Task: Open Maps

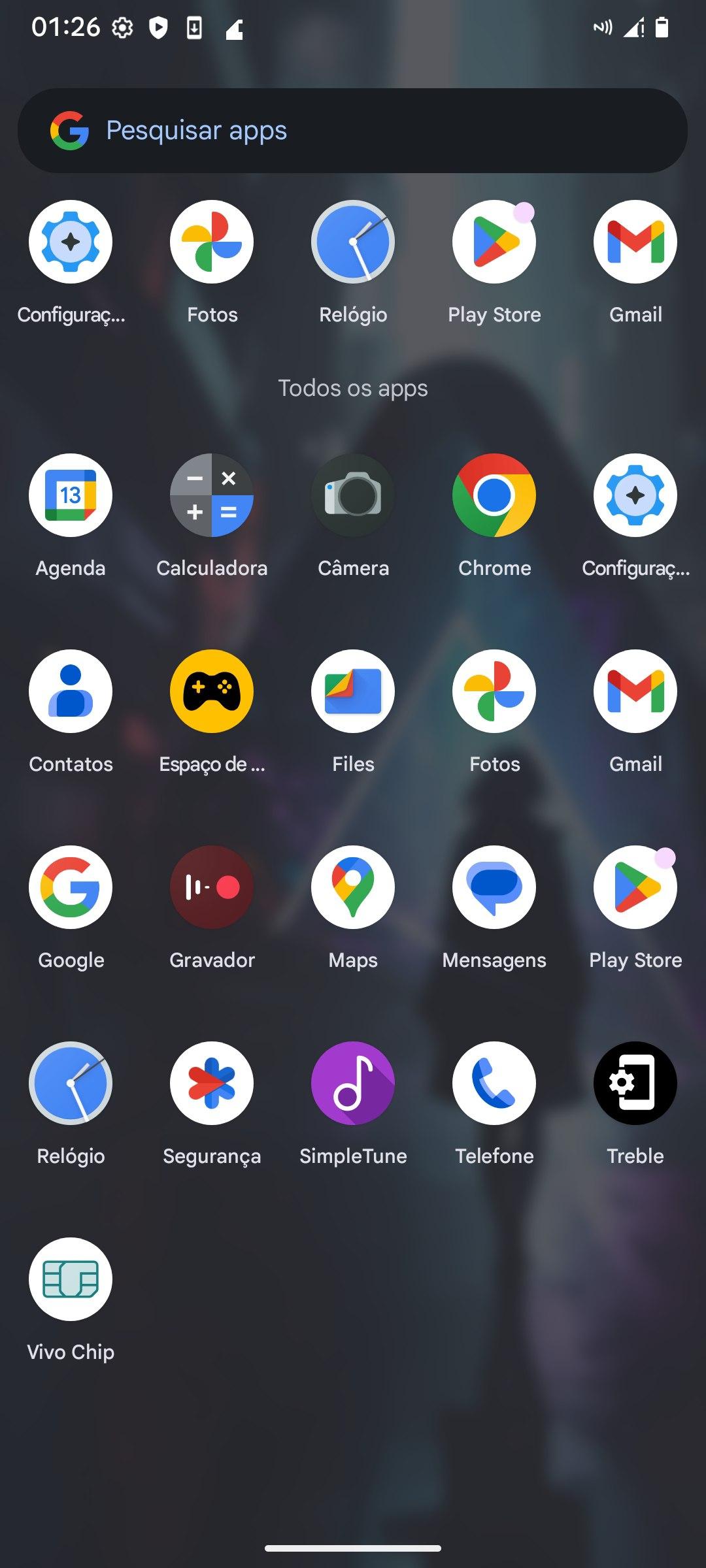Action: (353, 888)
